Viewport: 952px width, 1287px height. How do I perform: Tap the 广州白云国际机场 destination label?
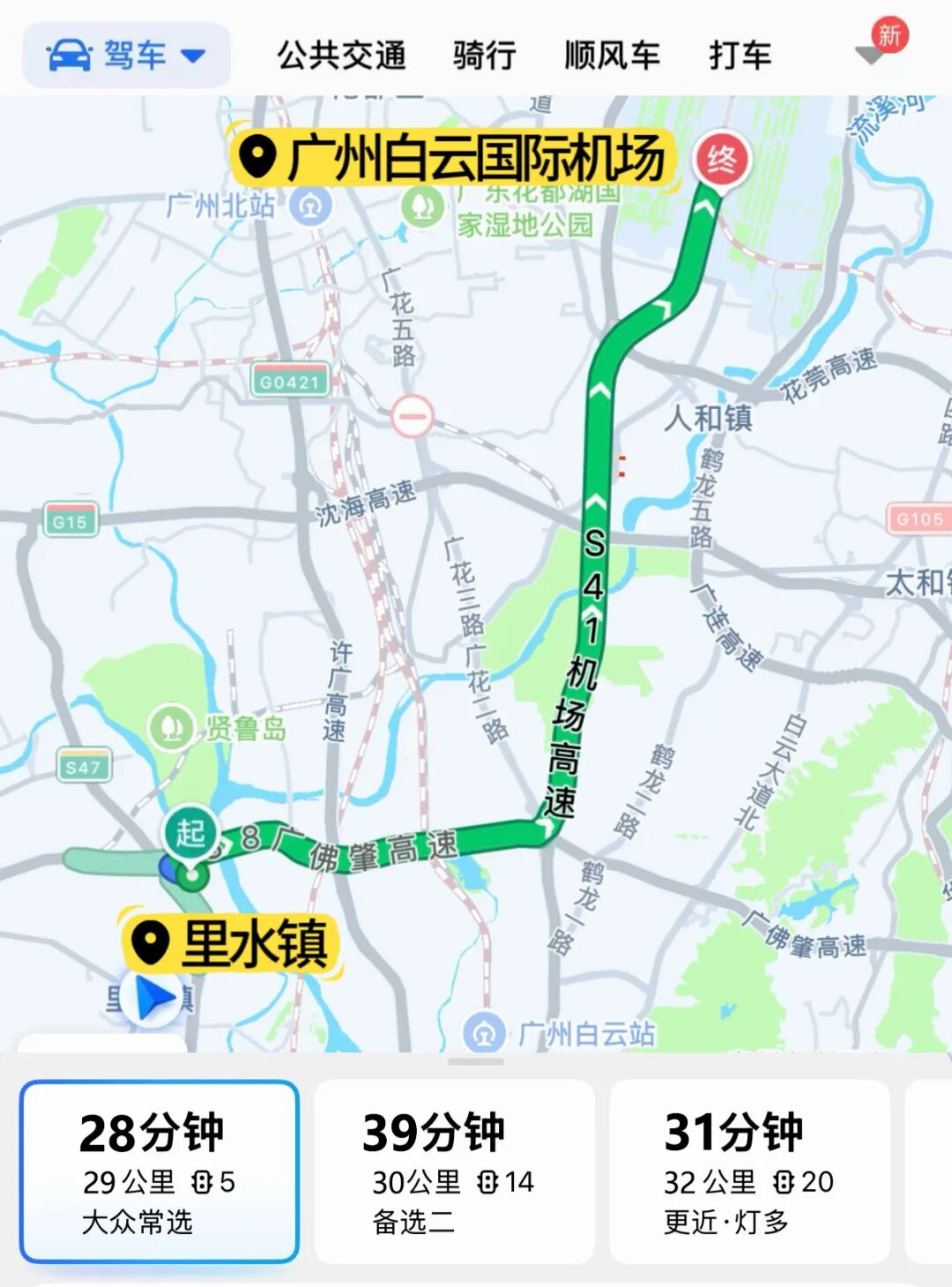point(454,158)
